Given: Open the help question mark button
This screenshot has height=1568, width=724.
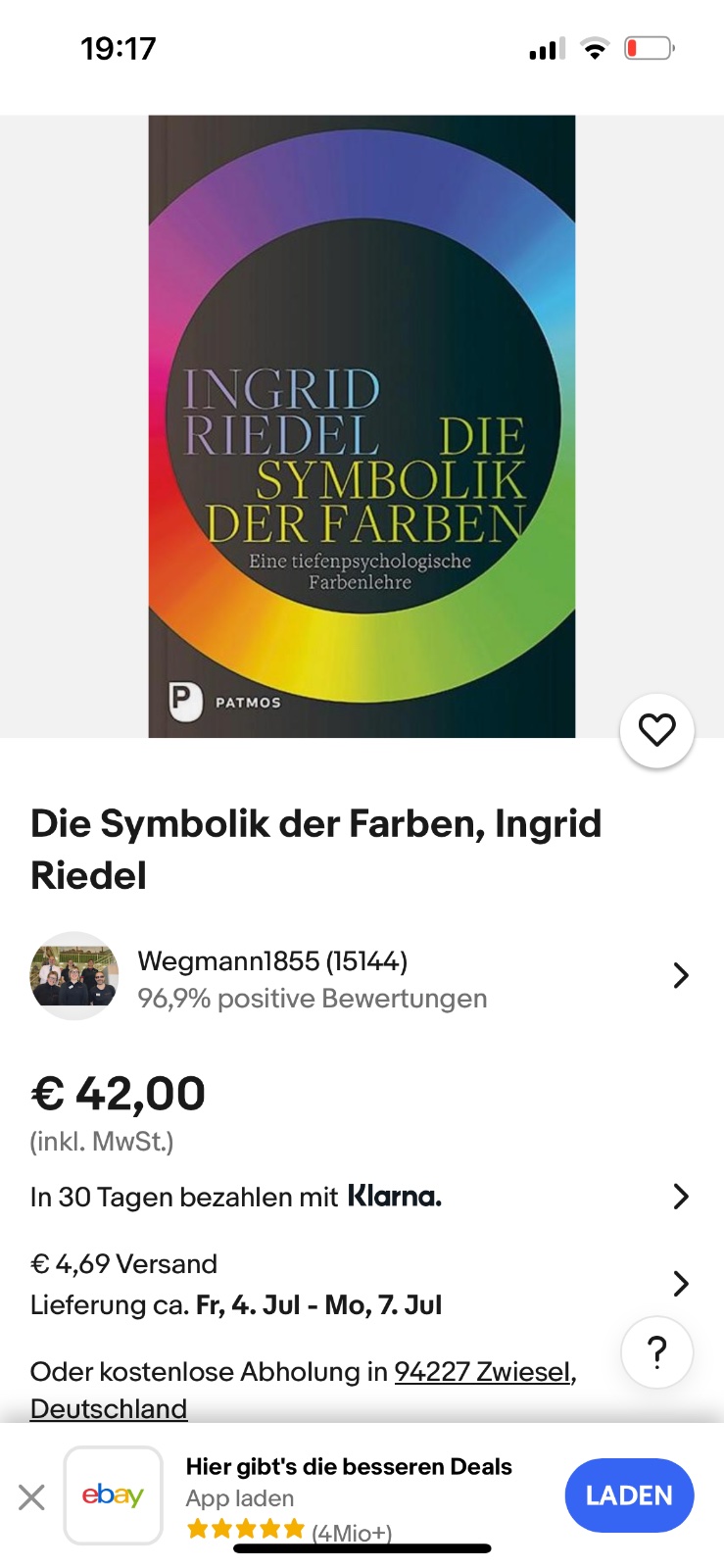Looking at the screenshot, I should (656, 1352).
